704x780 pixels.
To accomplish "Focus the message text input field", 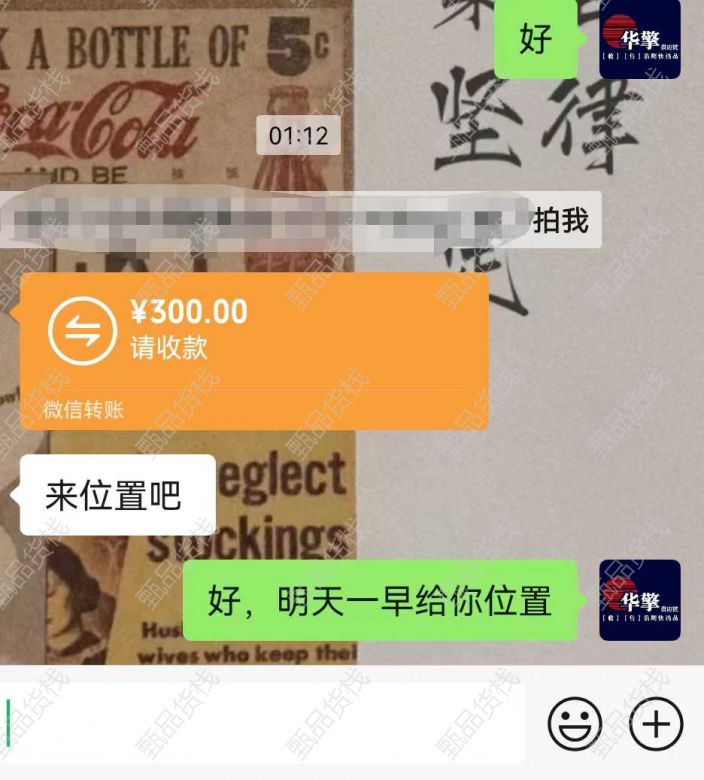I will coord(265,723).
